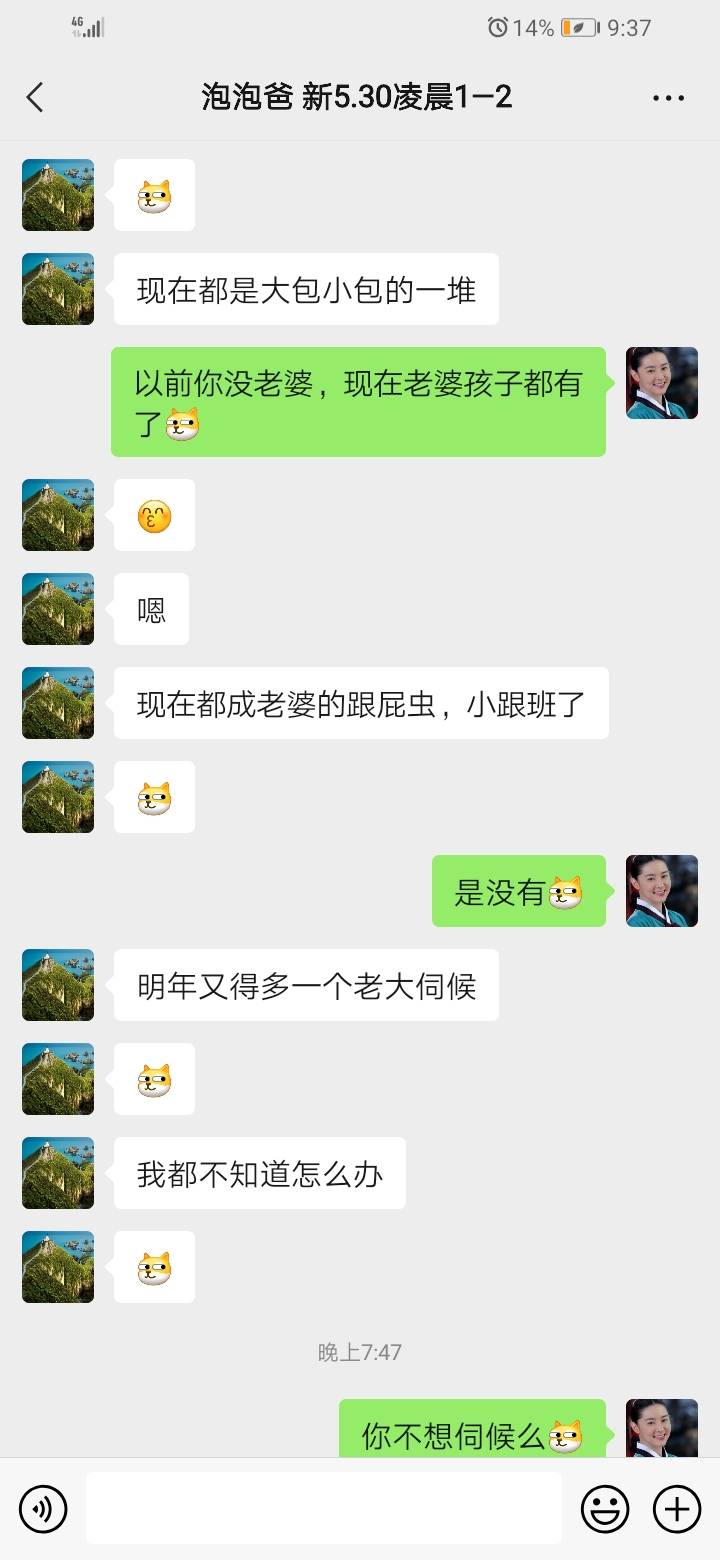Click the plus icon to attach more content
The height and width of the screenshot is (1560, 720).
tap(678, 1508)
